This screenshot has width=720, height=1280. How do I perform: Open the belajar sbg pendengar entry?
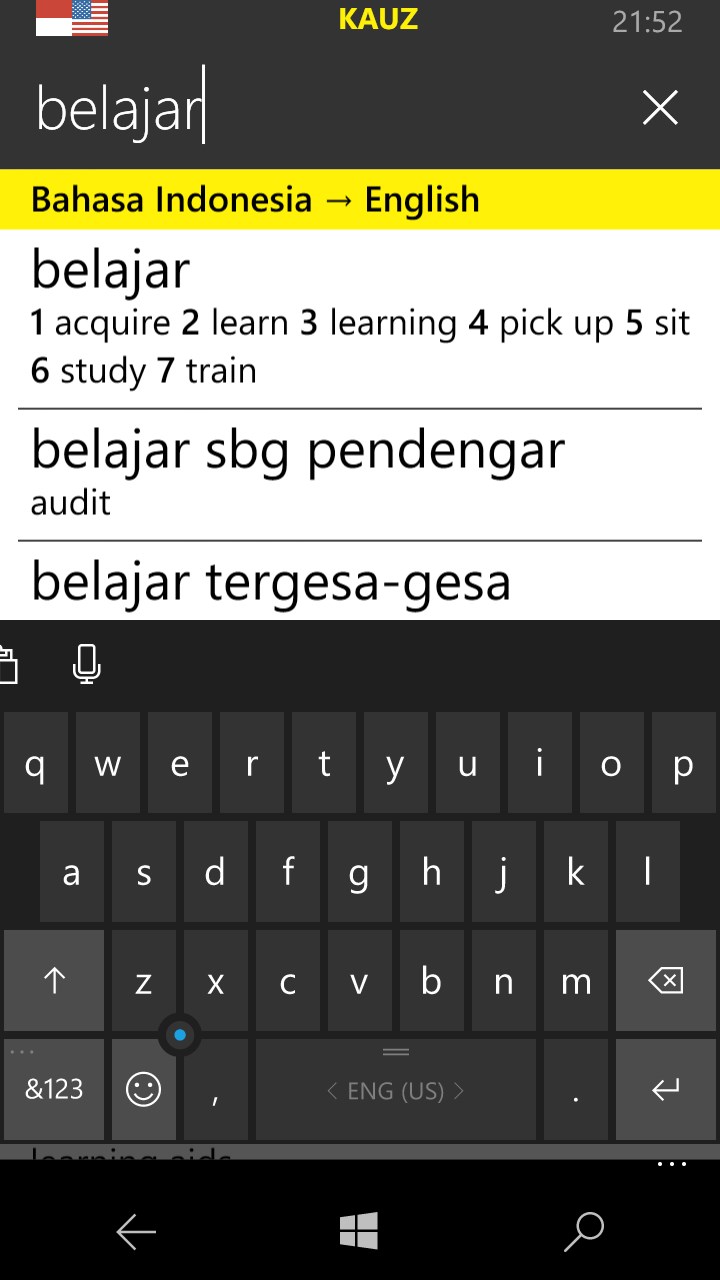[360, 474]
